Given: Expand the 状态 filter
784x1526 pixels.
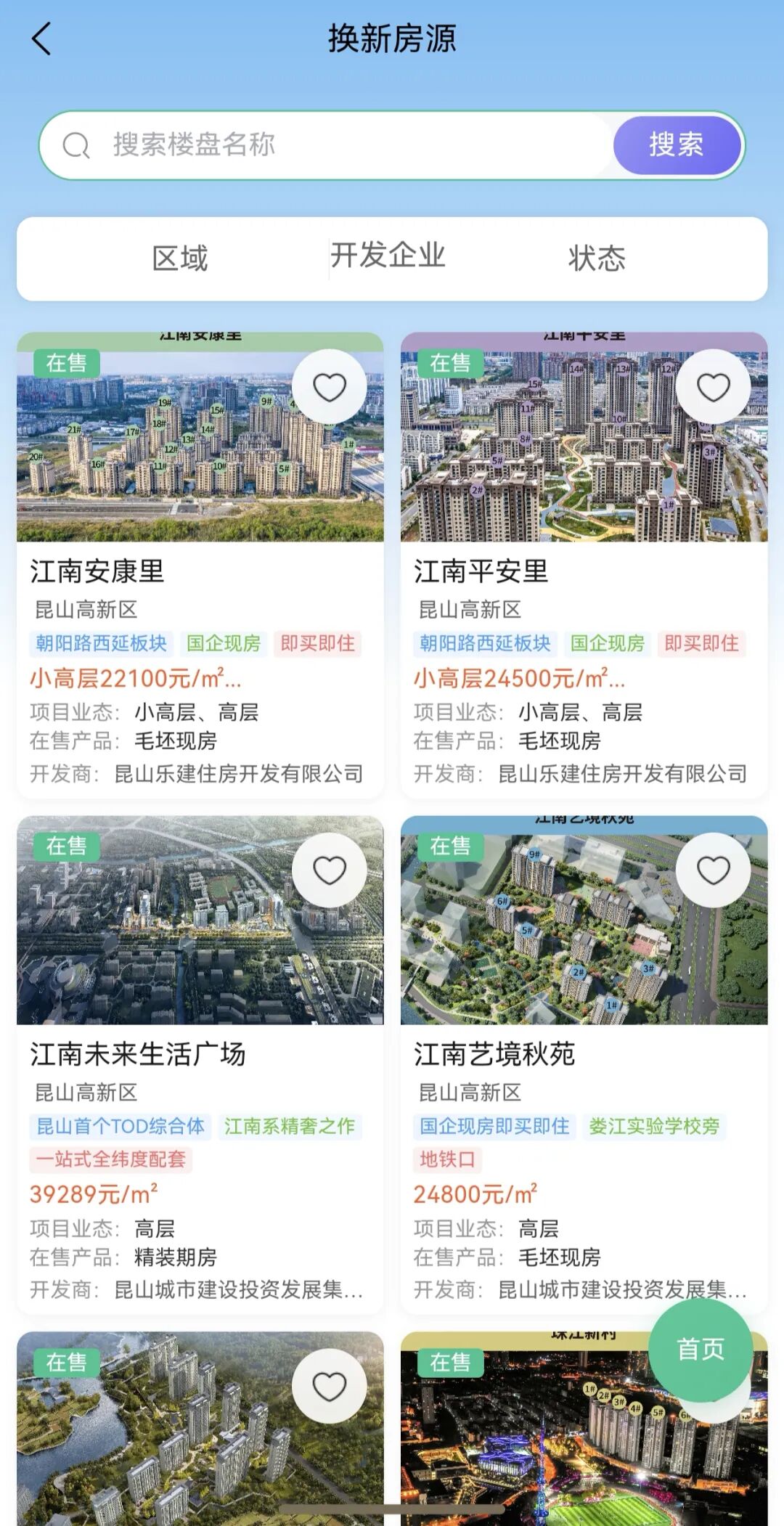Looking at the screenshot, I should tap(597, 258).
